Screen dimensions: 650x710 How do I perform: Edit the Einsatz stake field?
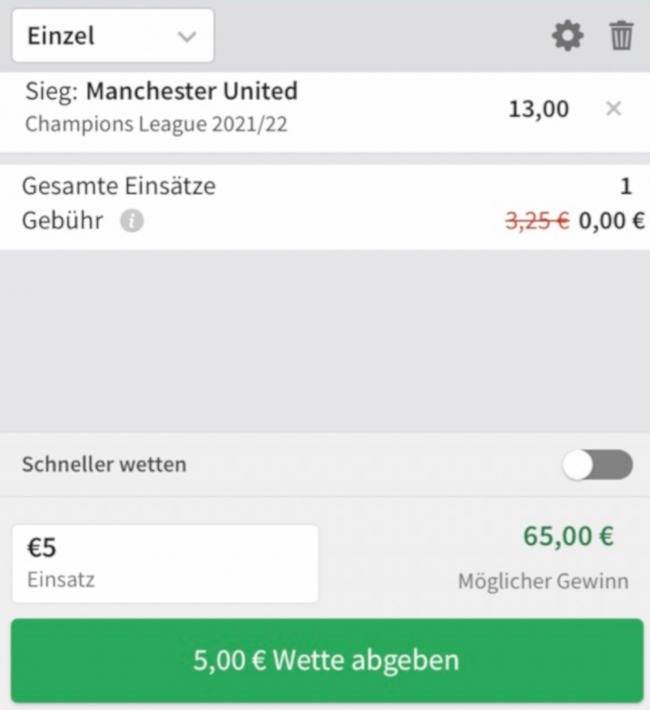click(165, 563)
